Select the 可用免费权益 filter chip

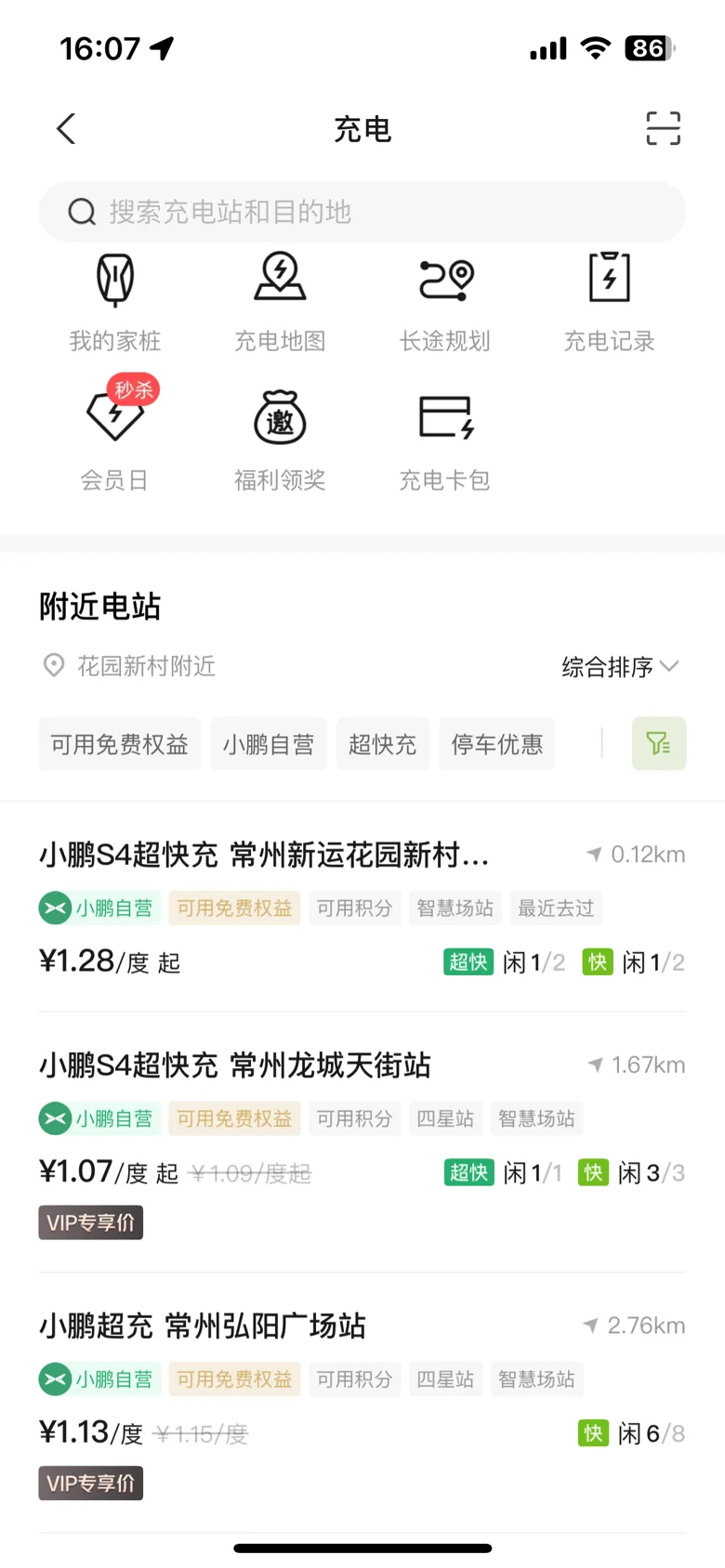[x=120, y=744]
